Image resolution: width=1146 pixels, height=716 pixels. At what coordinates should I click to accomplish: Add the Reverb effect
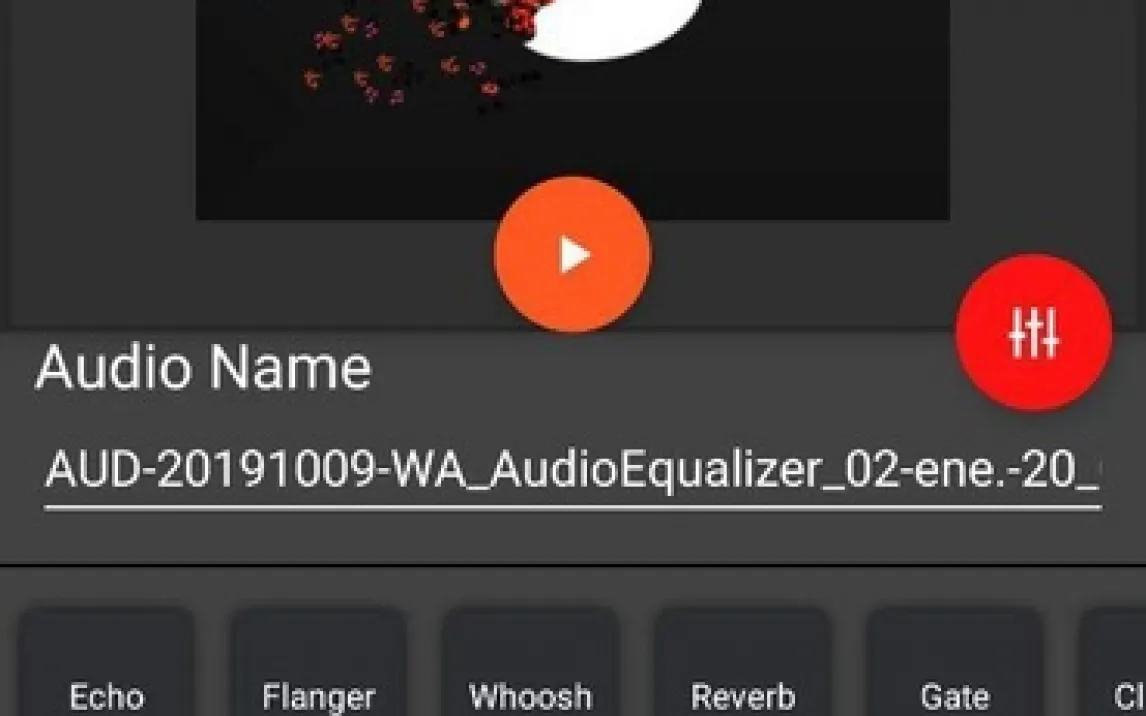click(x=742, y=665)
